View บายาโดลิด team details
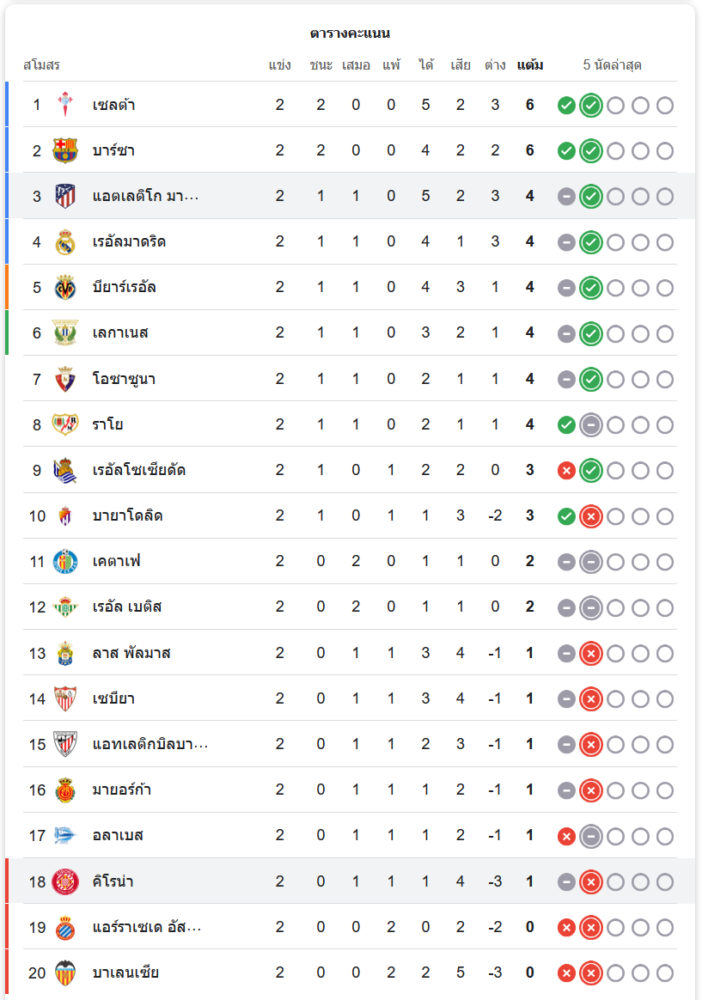Viewport: 702px width, 1000px height. [127, 516]
